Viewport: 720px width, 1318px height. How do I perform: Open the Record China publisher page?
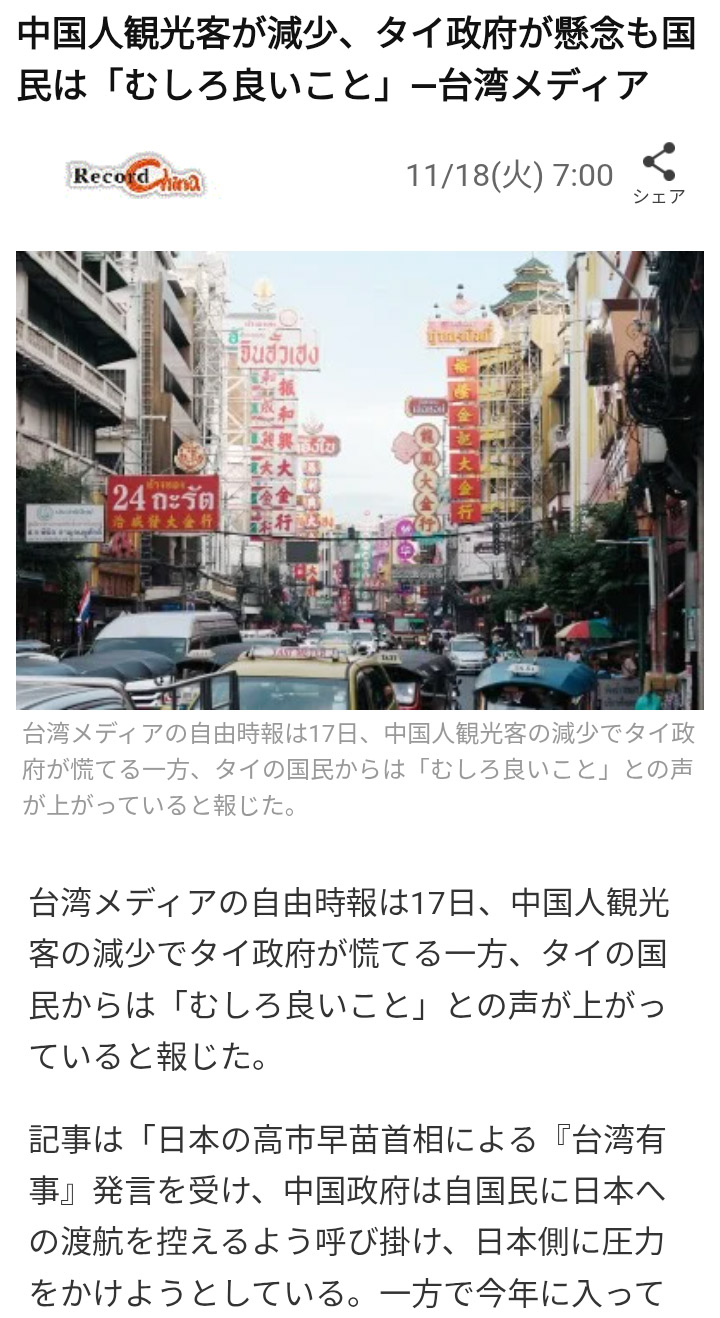(x=137, y=177)
